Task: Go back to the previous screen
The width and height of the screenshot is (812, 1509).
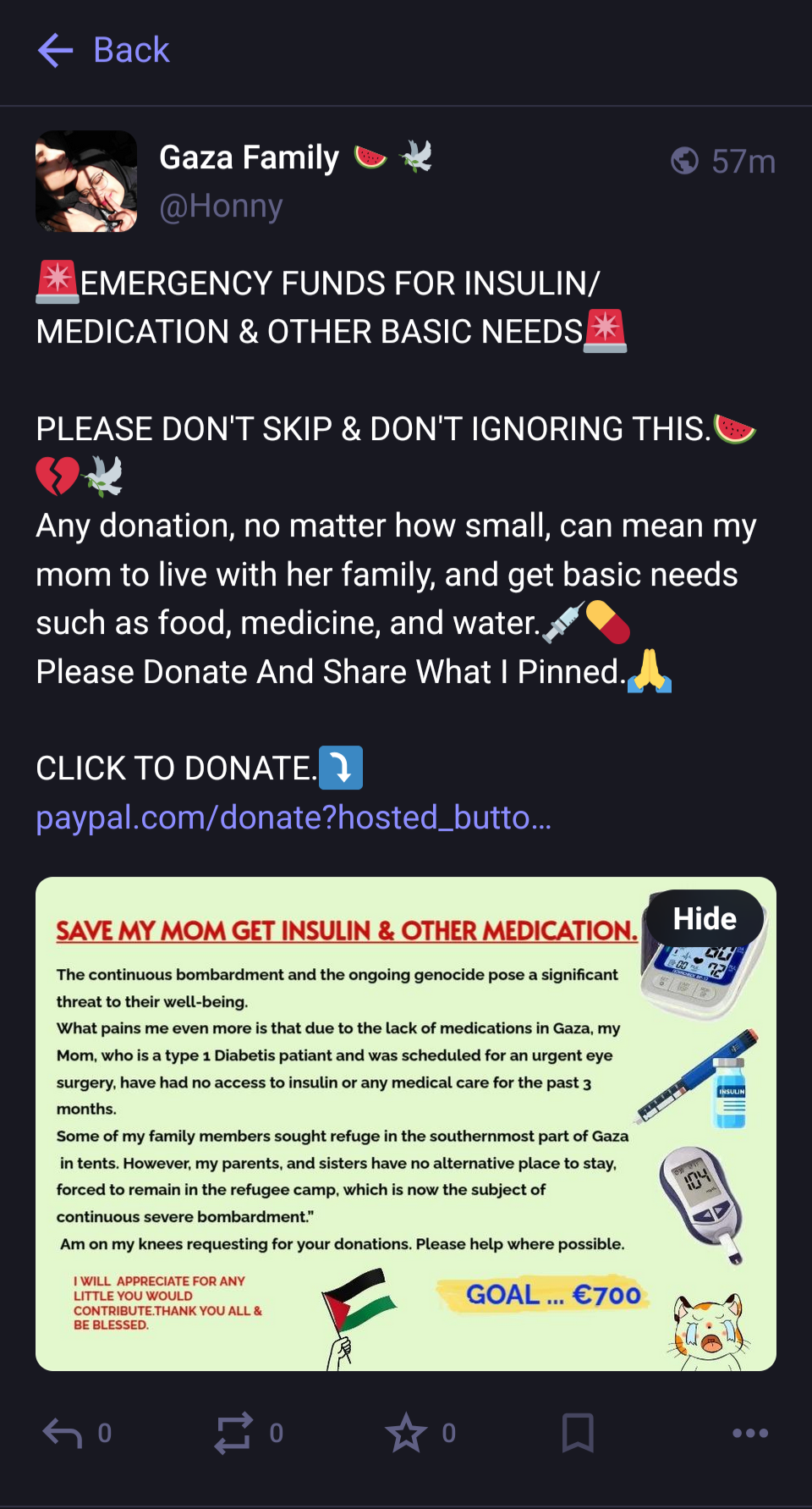Action: [103, 51]
